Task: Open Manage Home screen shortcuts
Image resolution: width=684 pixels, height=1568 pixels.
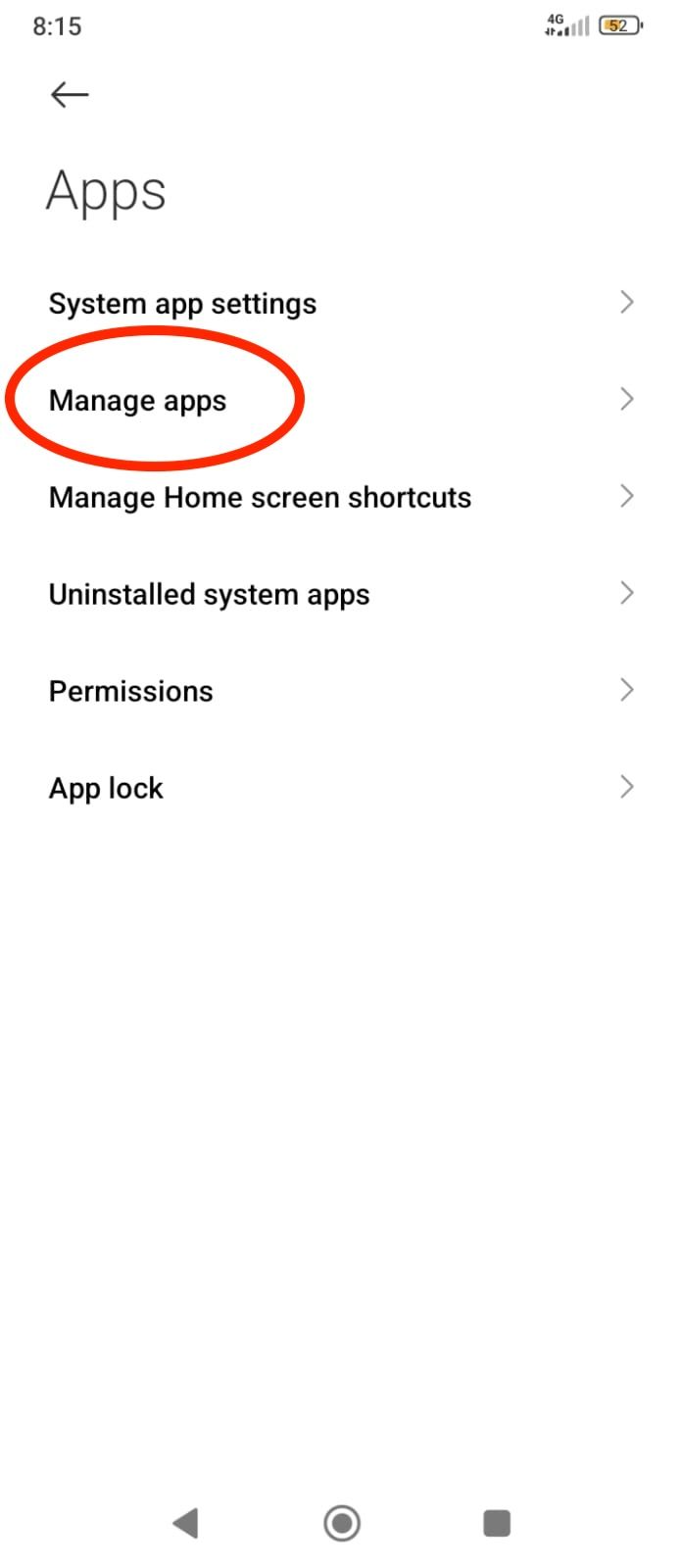Action: click(342, 497)
